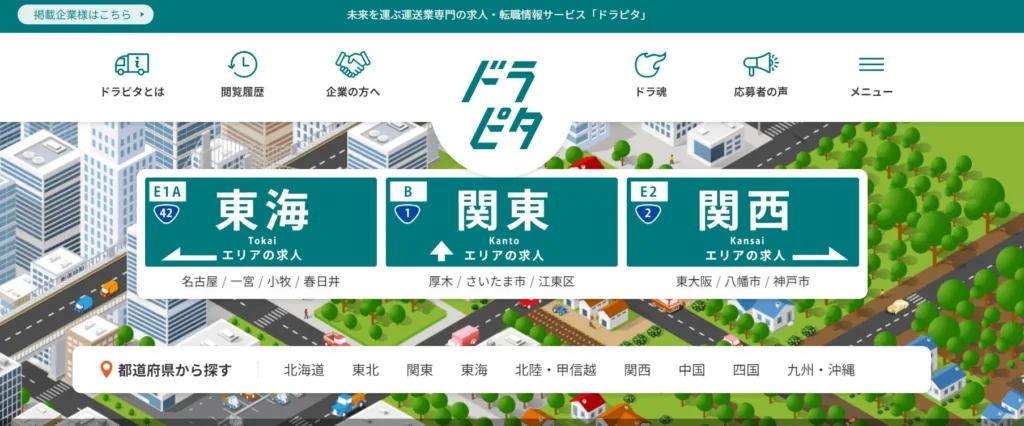Open ドラピタとは page
Viewport: 1024px width, 426px height.
coord(132,74)
